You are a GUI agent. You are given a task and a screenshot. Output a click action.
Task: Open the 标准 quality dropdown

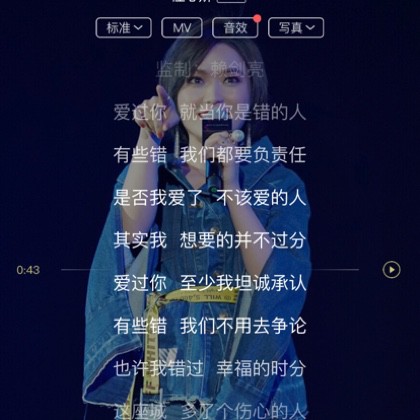click(x=124, y=28)
